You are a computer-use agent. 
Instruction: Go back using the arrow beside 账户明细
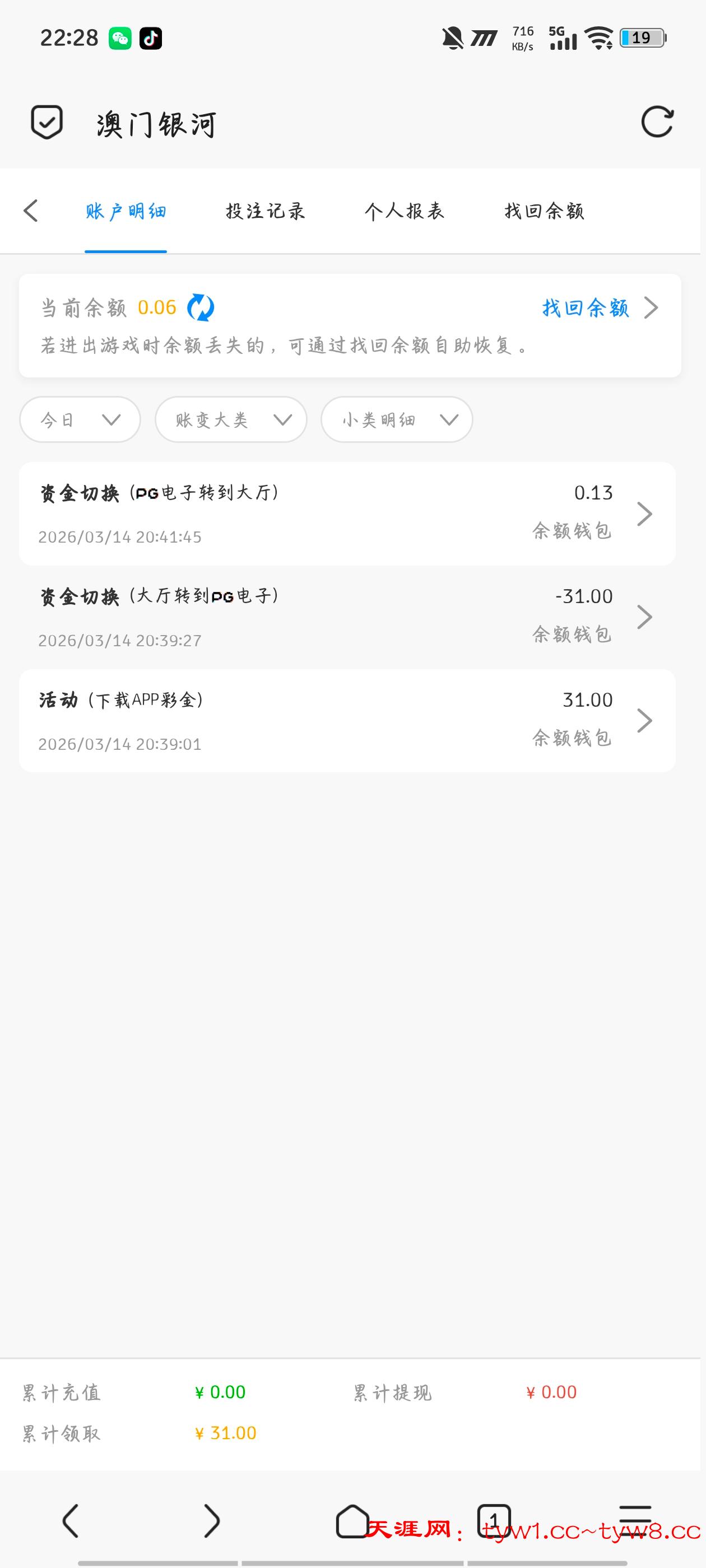31,211
